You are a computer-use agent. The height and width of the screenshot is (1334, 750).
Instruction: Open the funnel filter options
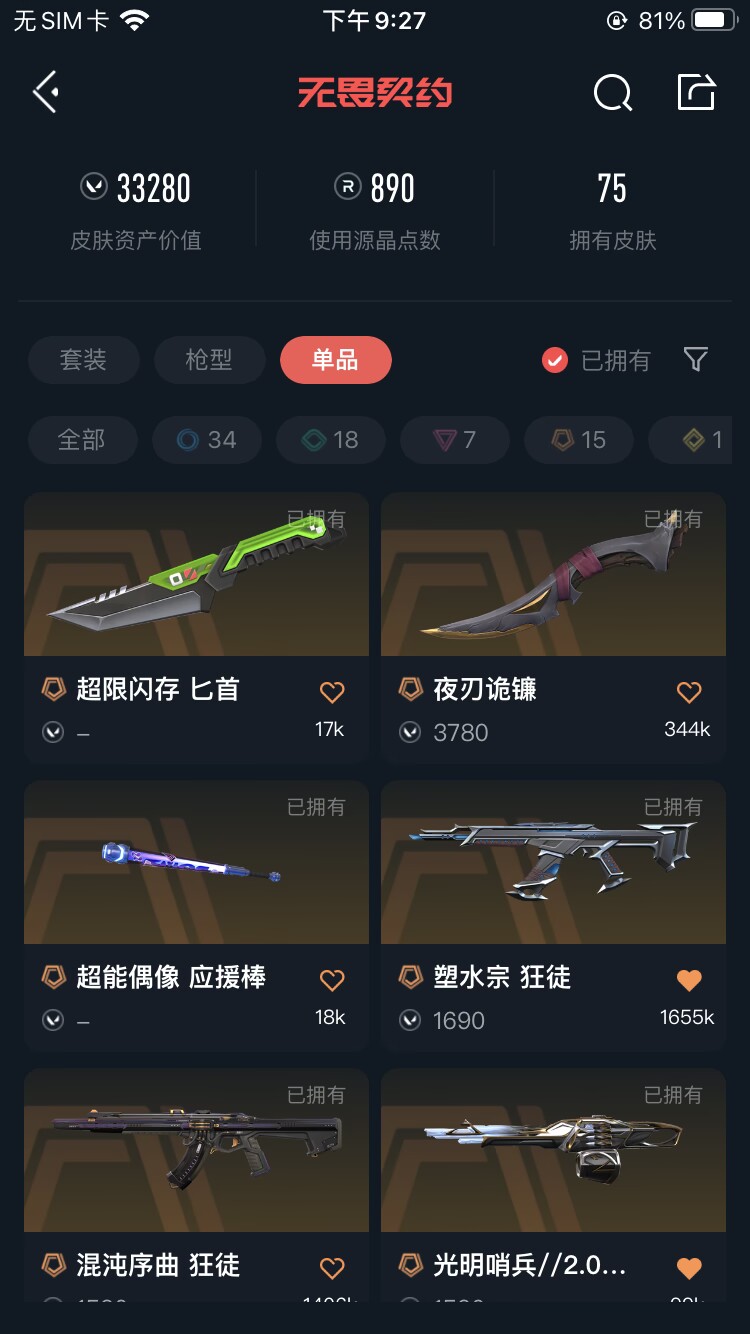click(696, 360)
